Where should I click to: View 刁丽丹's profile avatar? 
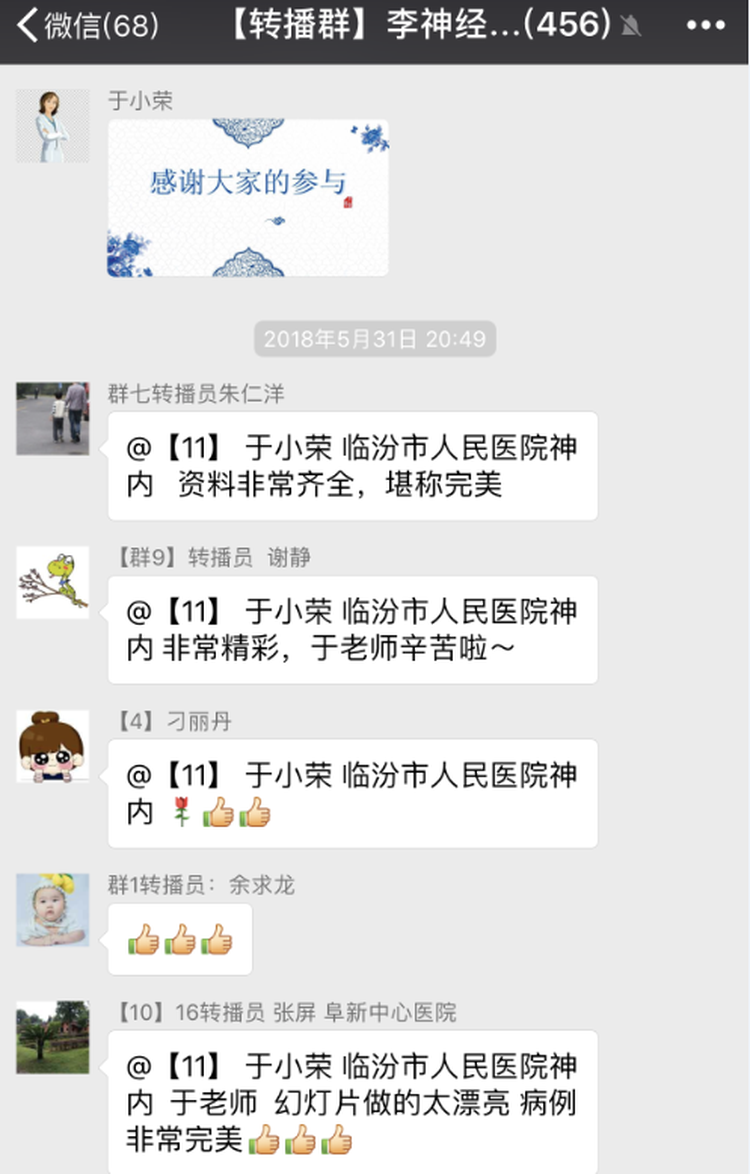(x=52, y=746)
